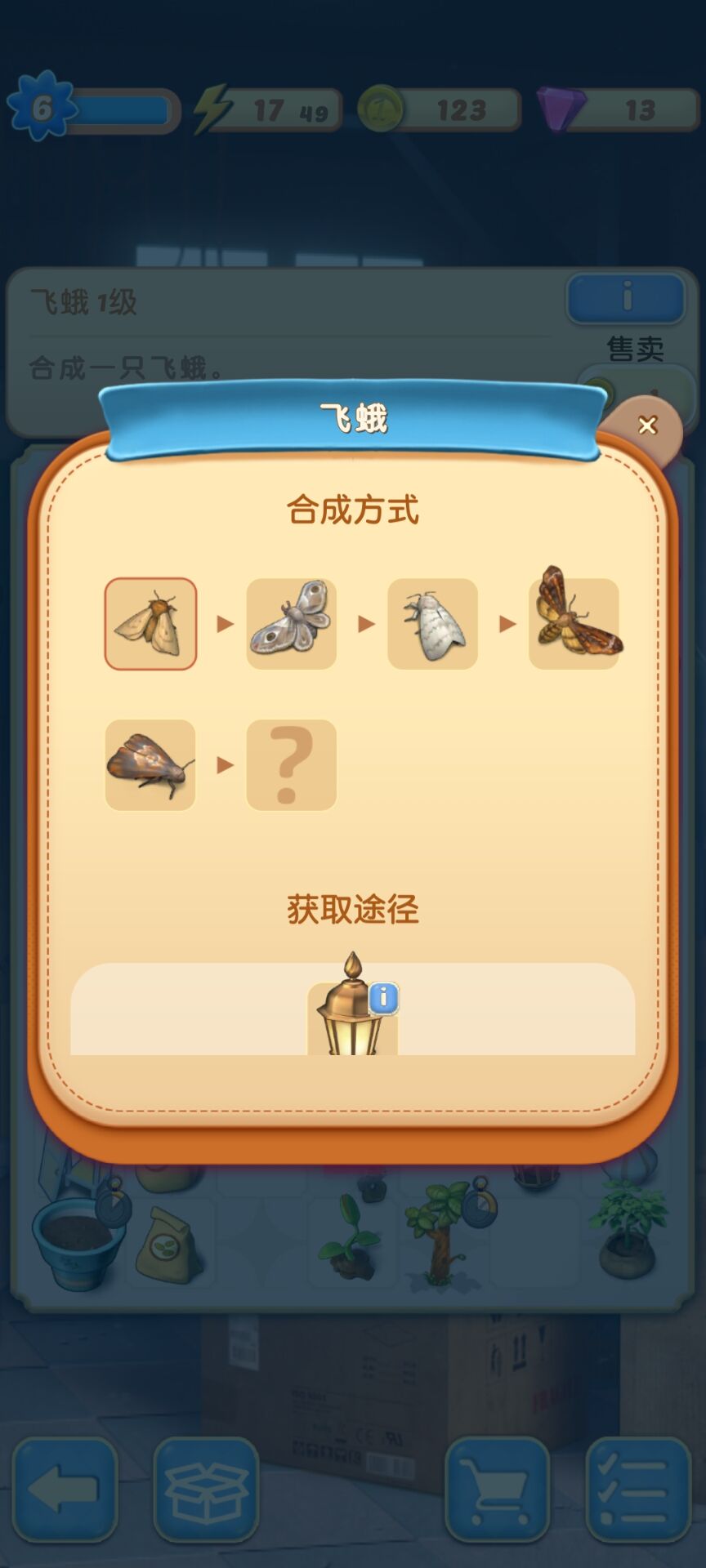Select the highlighted level 1 moth icon
This screenshot has height=1568, width=706.
(150, 624)
